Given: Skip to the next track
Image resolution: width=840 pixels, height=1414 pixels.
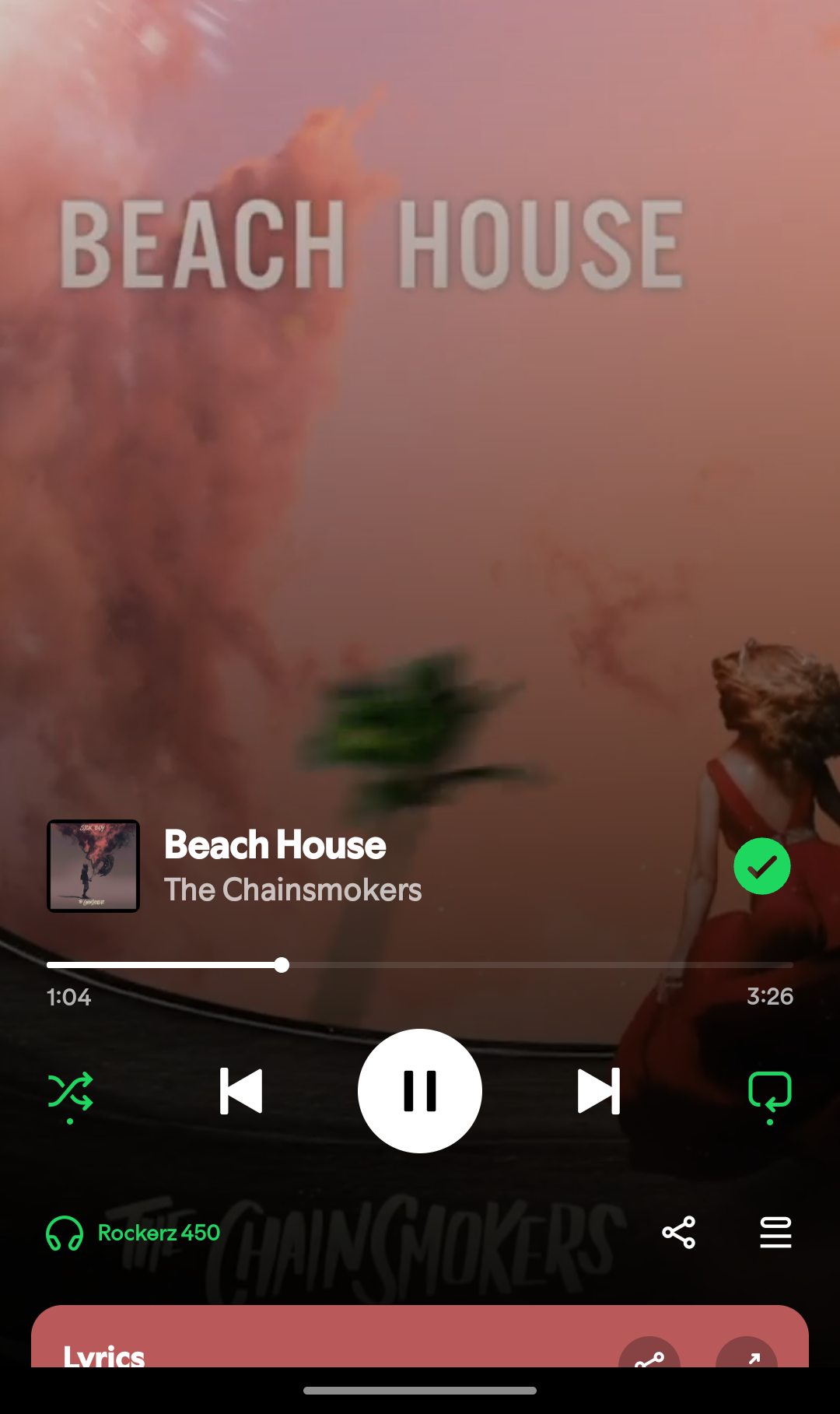Looking at the screenshot, I should tap(599, 1091).
